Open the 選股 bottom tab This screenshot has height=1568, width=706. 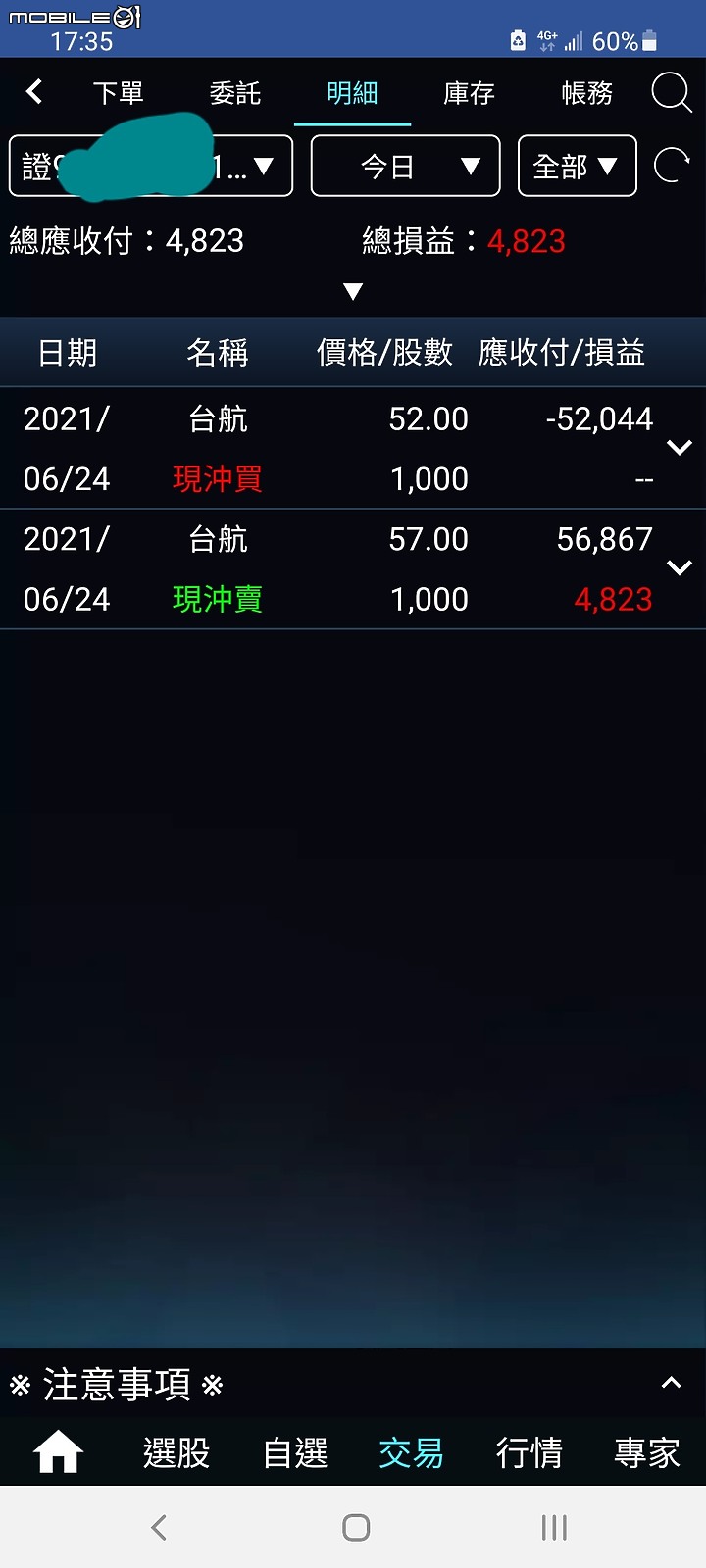pos(176,1452)
